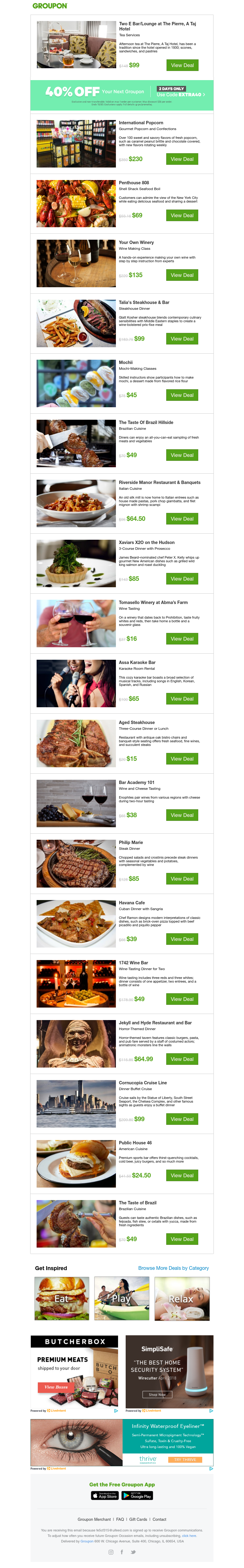Tap View Deal for Mochii mochi-making classes
244x1568 pixels.
(x=182, y=395)
